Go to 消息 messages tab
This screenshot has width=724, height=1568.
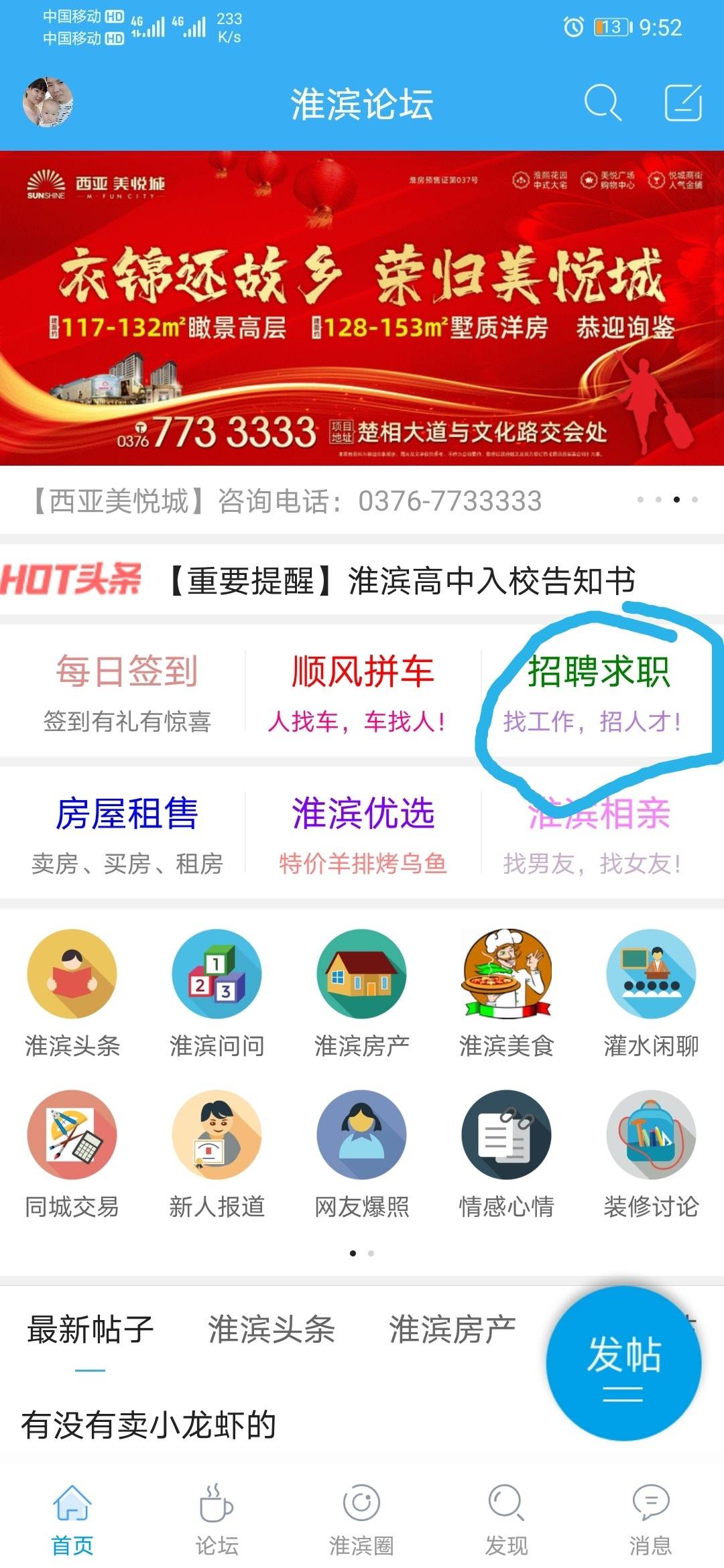point(650,1518)
